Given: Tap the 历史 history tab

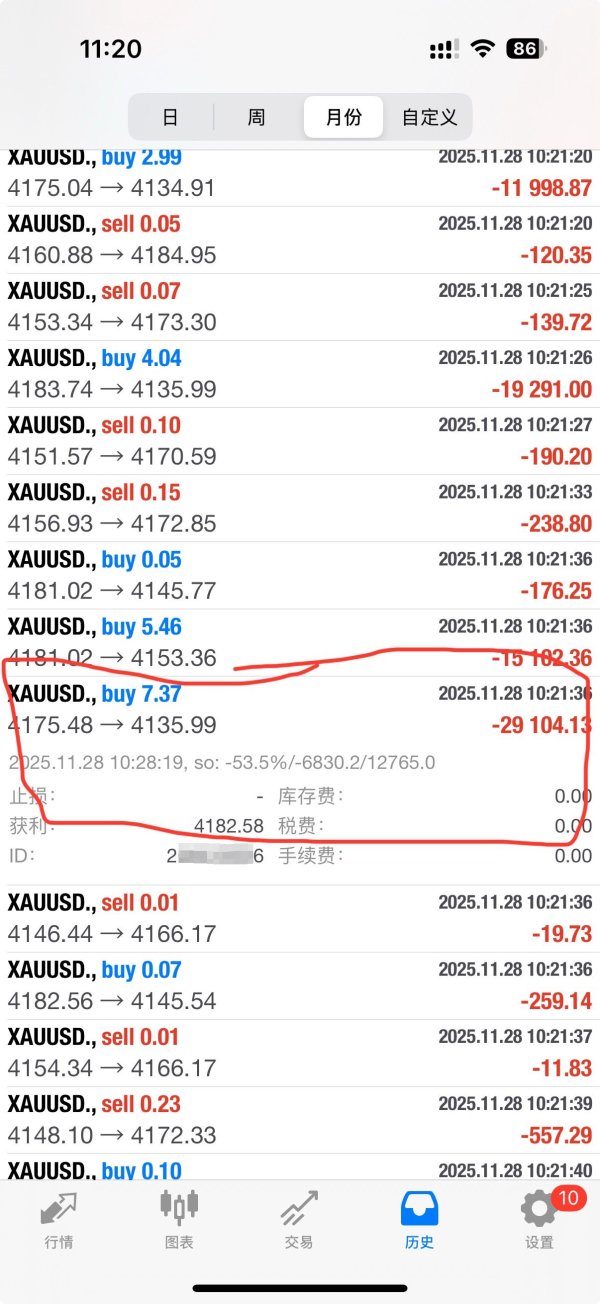Looking at the screenshot, I should pos(419,1220).
